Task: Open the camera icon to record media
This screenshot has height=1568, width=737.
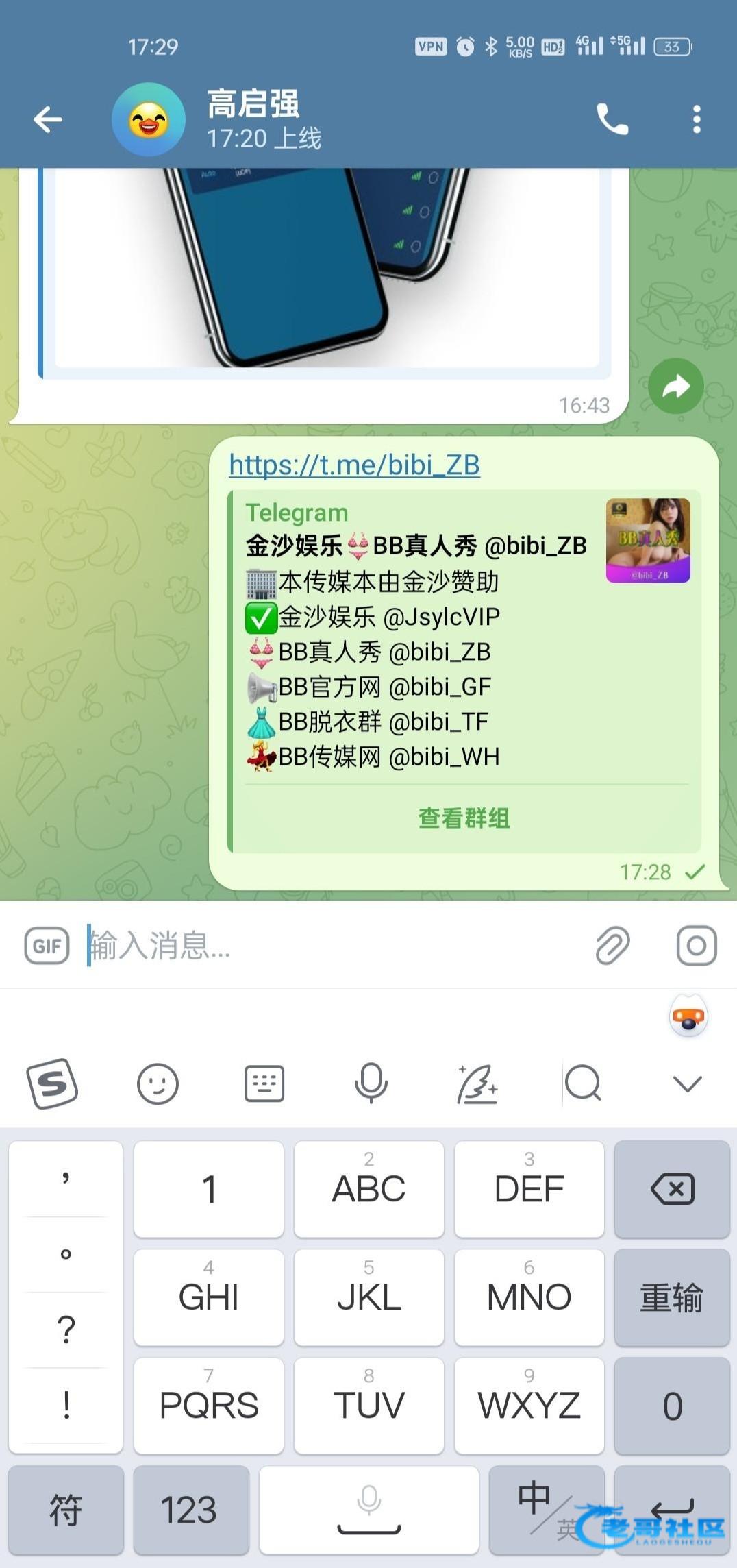Action: [696, 946]
